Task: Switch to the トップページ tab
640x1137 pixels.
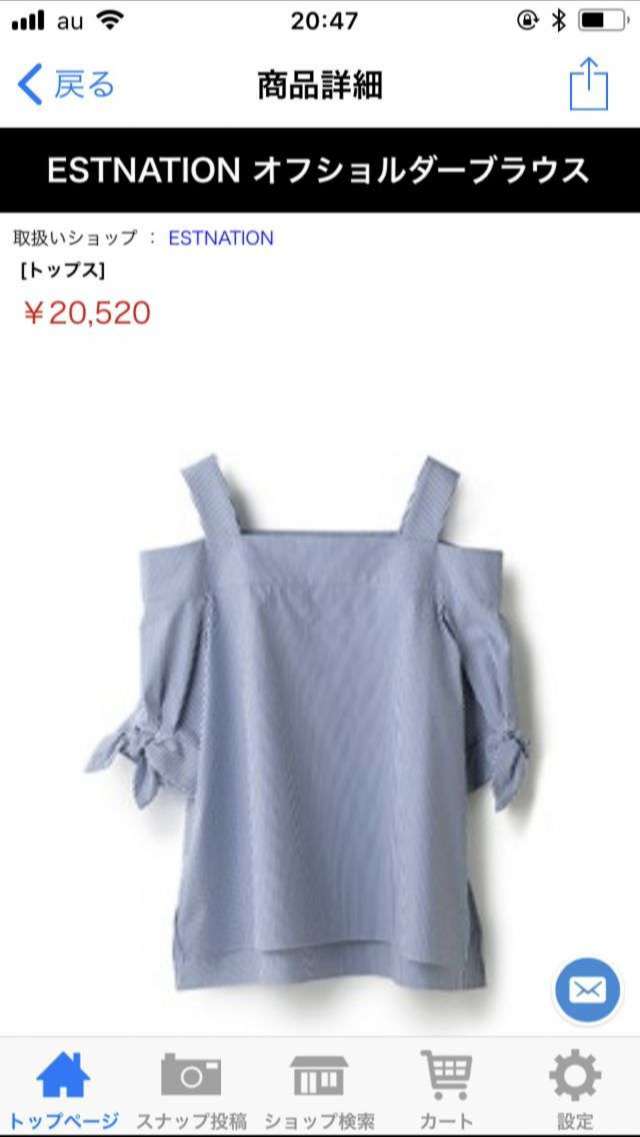Action: (64, 1090)
